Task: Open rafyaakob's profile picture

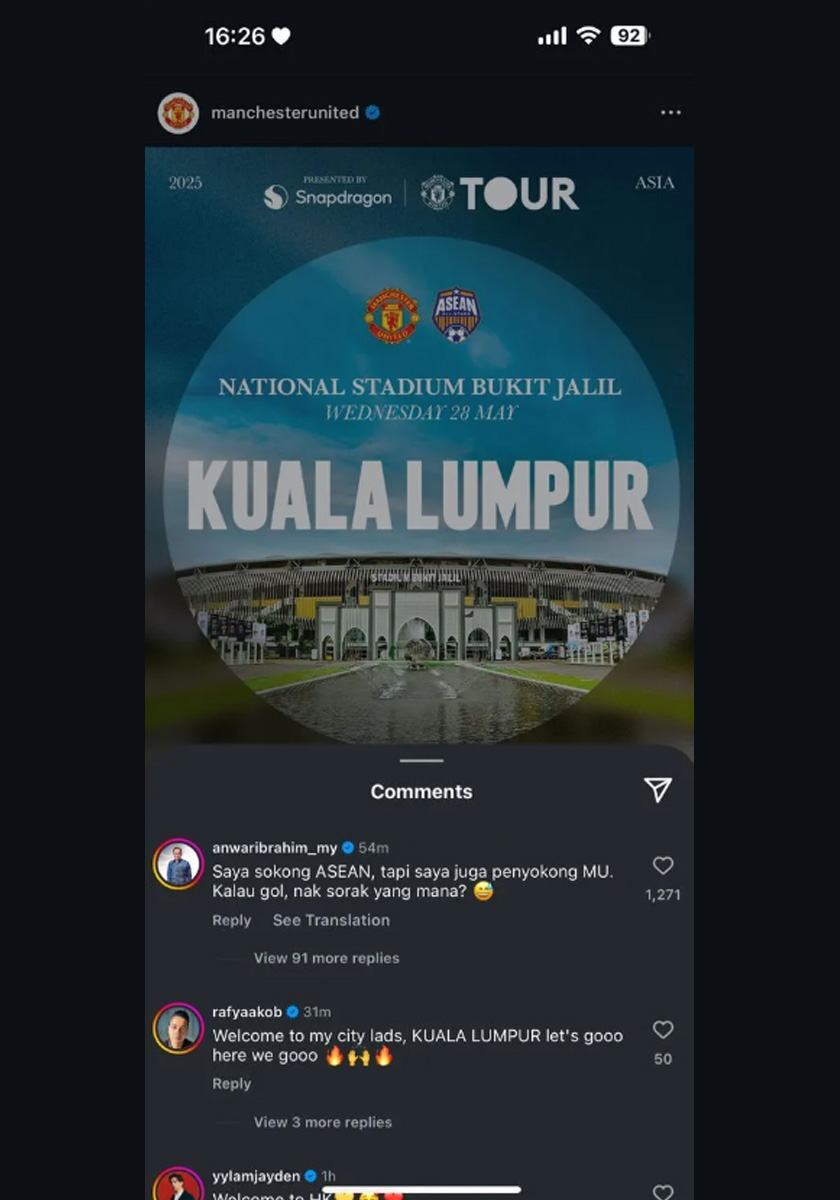Action: (178, 1028)
